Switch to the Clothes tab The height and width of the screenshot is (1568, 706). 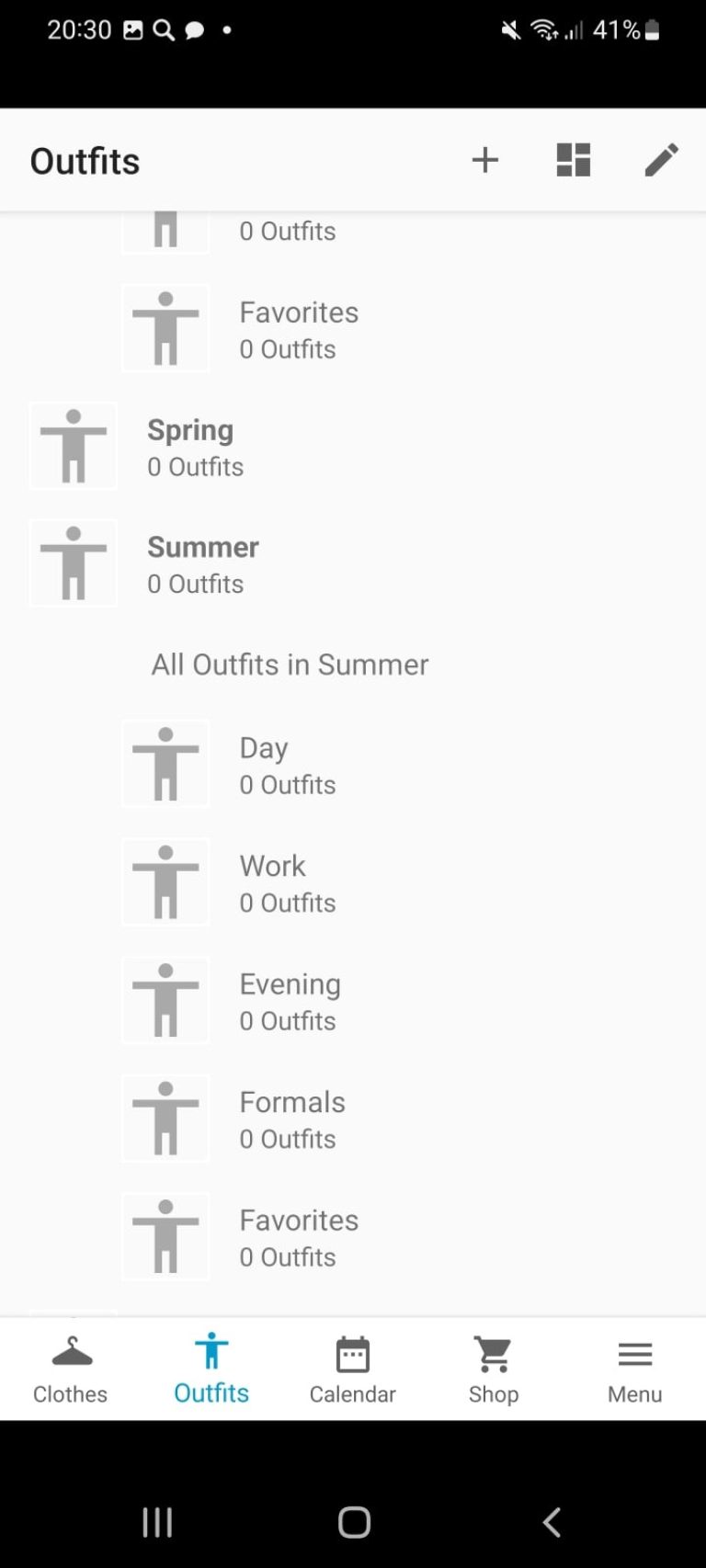69,1369
